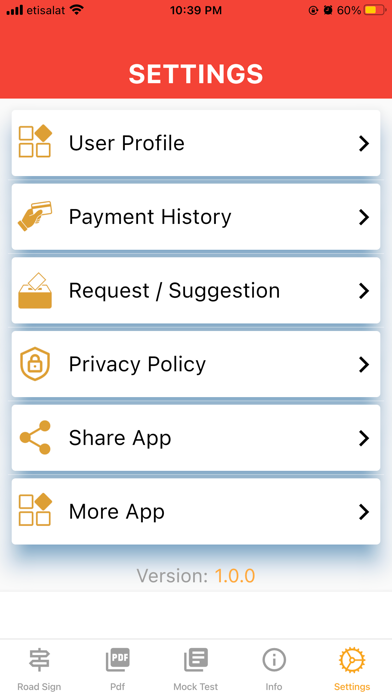Go to the Pdf tab
The image size is (392, 696).
pyautogui.click(x=118, y=669)
